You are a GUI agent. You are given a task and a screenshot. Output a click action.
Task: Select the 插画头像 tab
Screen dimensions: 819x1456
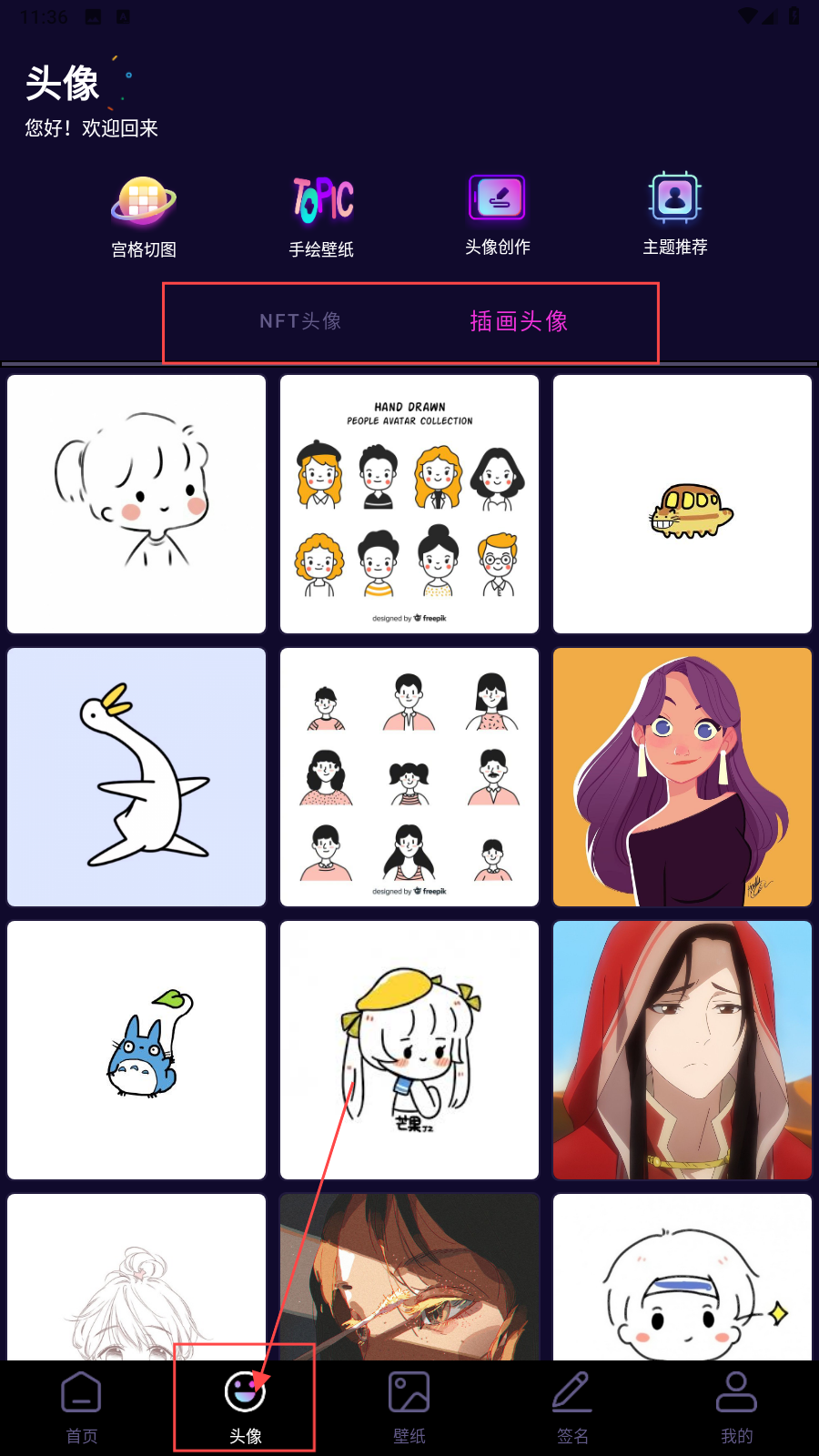519,321
